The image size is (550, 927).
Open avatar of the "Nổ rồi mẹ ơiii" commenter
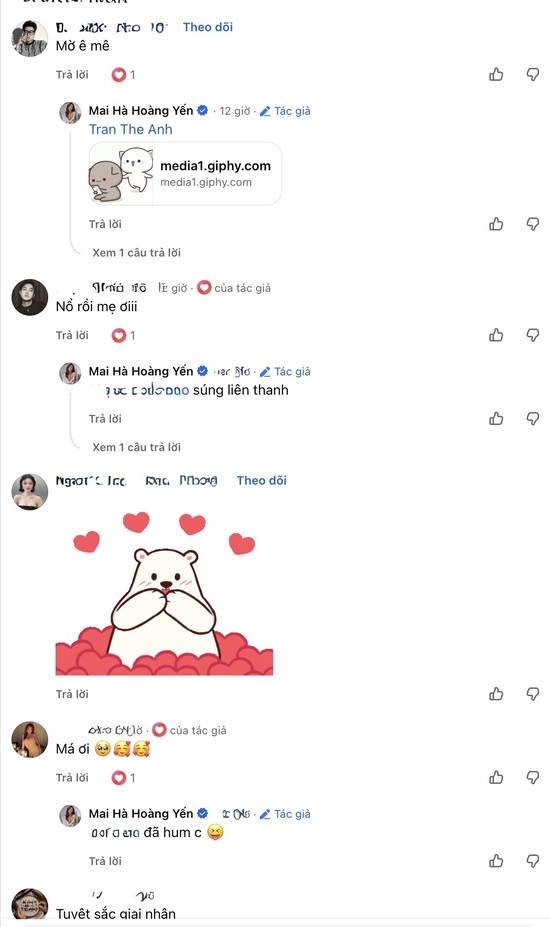(30, 297)
